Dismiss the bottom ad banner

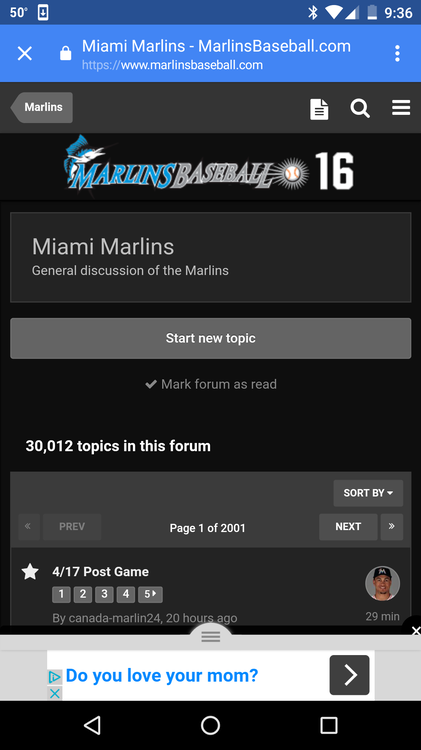point(415,631)
